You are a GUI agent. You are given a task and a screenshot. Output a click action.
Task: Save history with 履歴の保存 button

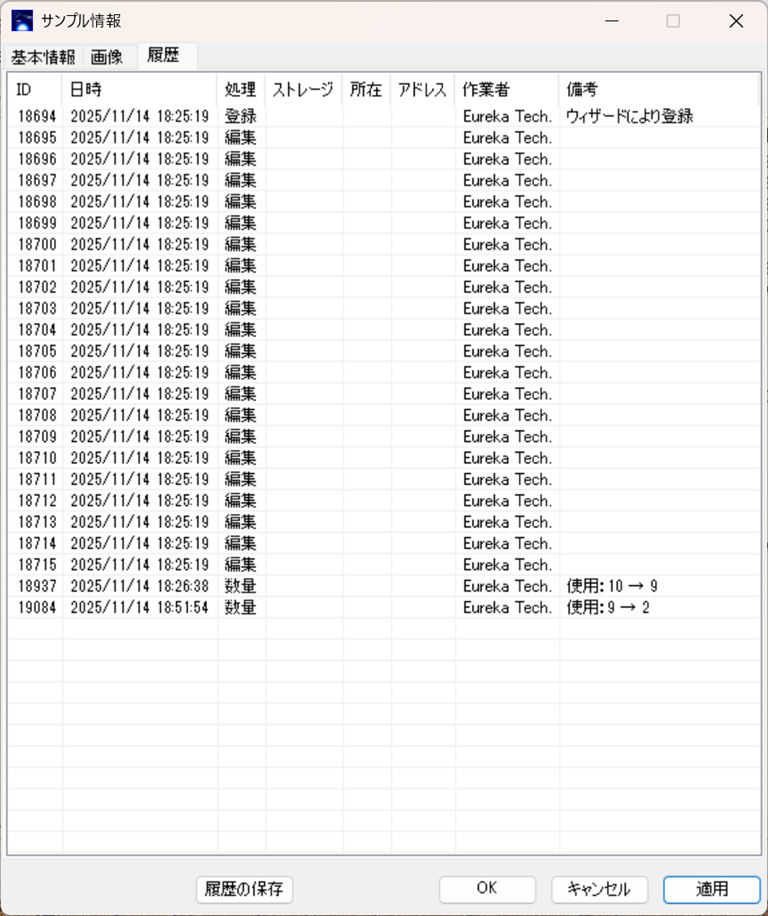(x=244, y=889)
